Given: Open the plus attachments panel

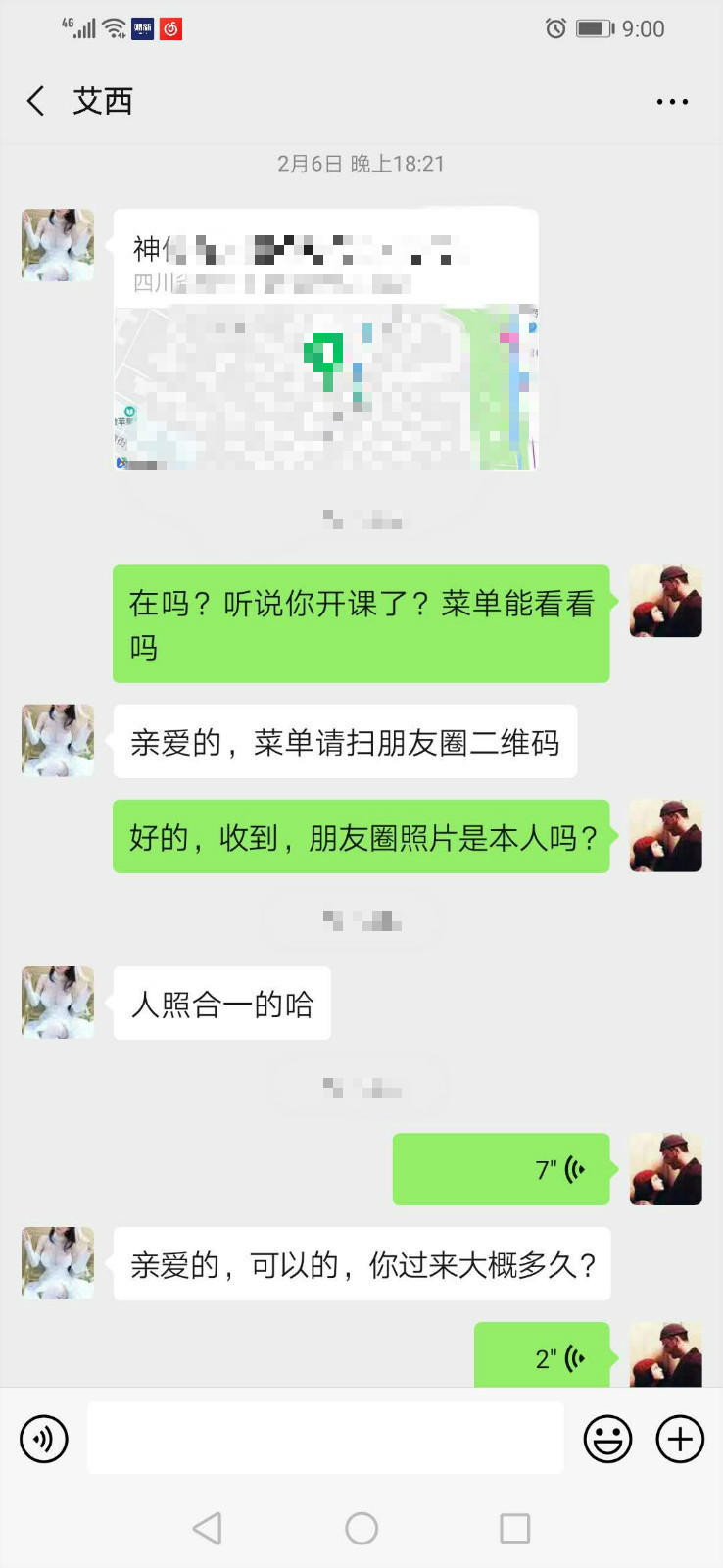Looking at the screenshot, I should [680, 1439].
